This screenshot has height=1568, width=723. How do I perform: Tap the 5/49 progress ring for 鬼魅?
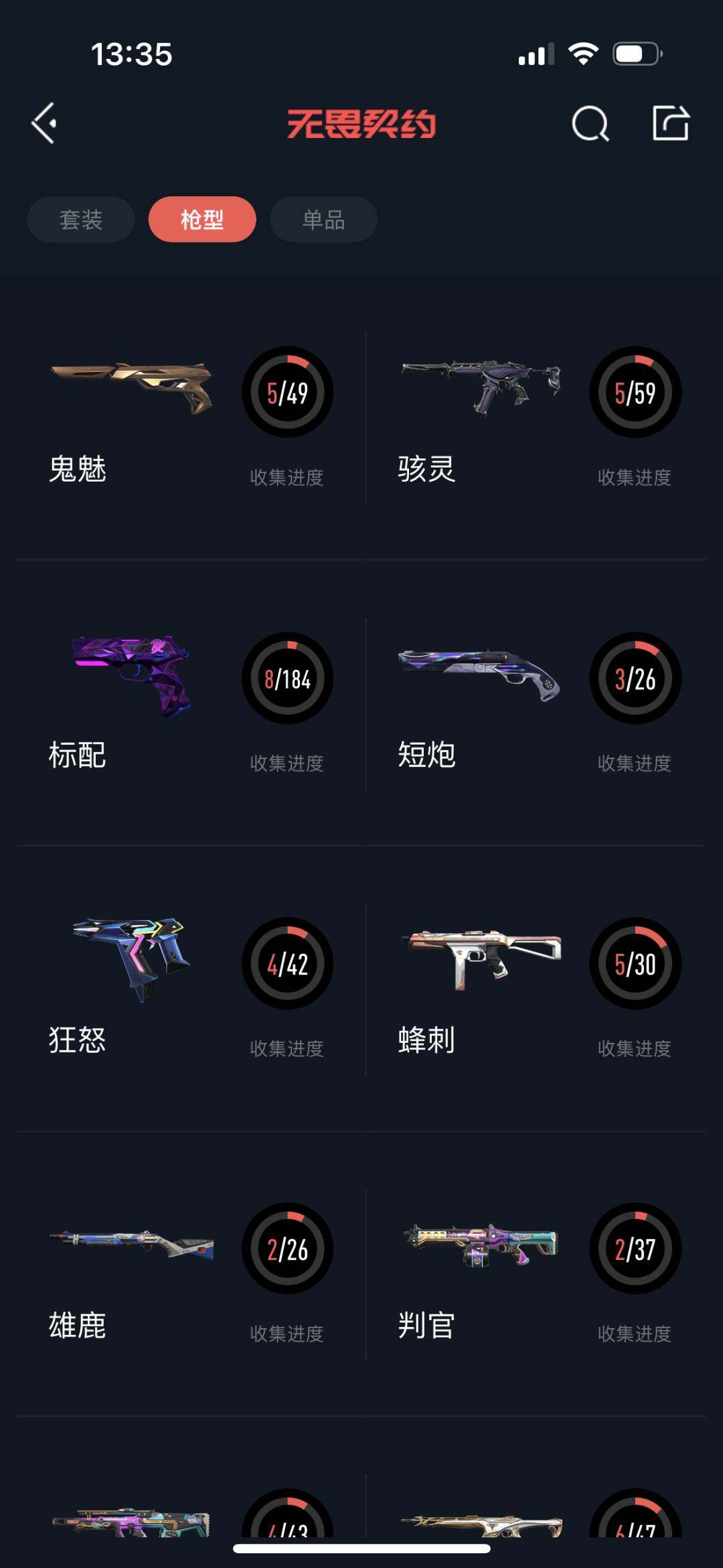[x=287, y=393]
